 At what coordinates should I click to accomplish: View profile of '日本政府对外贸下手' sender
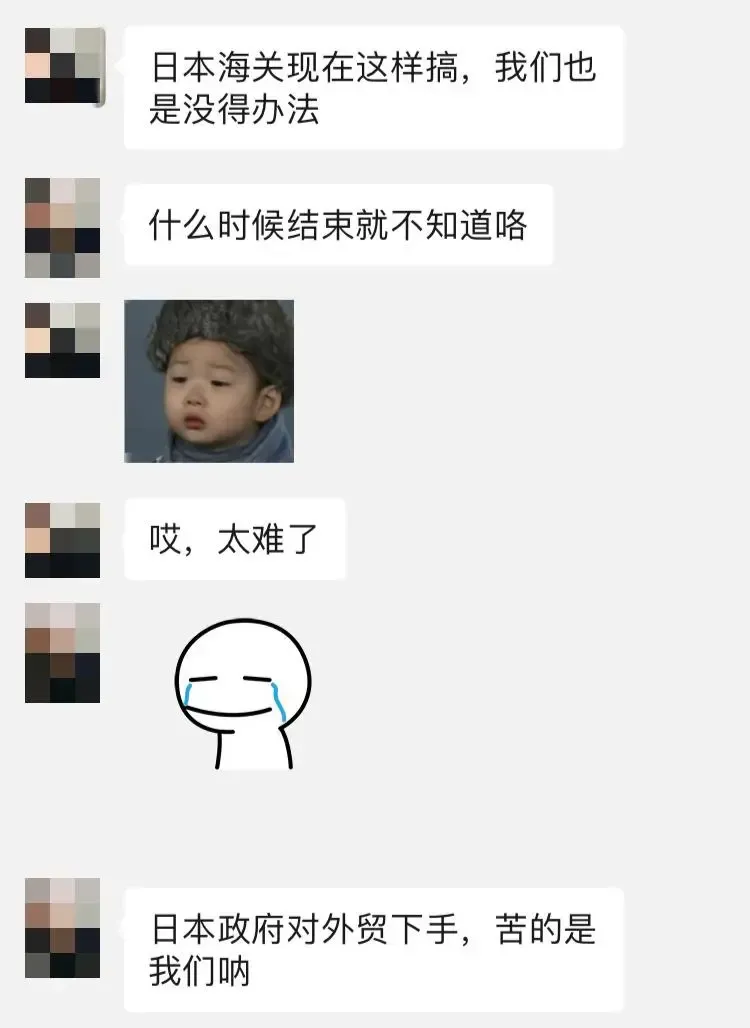point(63,927)
